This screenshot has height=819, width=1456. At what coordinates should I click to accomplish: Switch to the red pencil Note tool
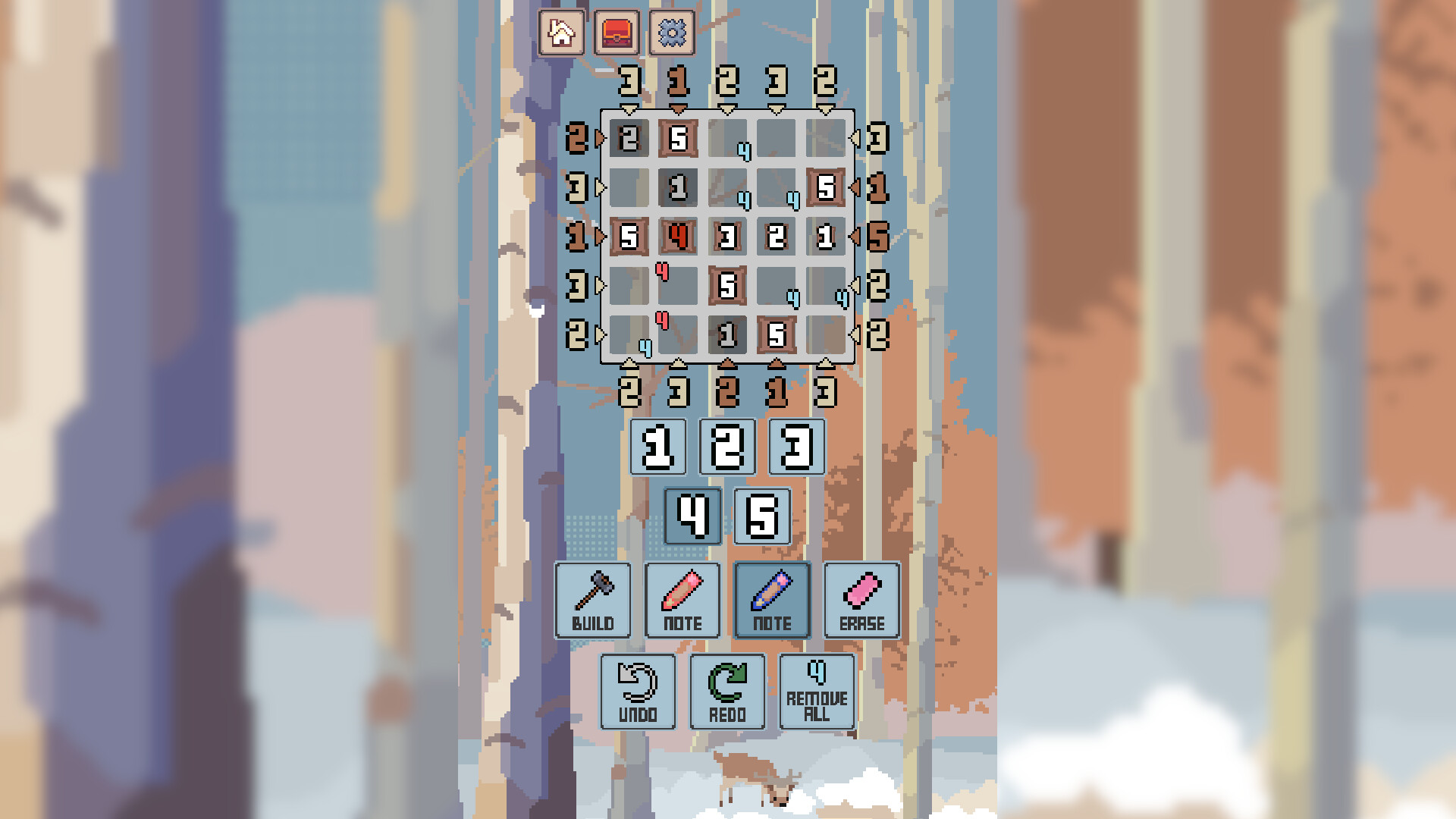(x=682, y=600)
